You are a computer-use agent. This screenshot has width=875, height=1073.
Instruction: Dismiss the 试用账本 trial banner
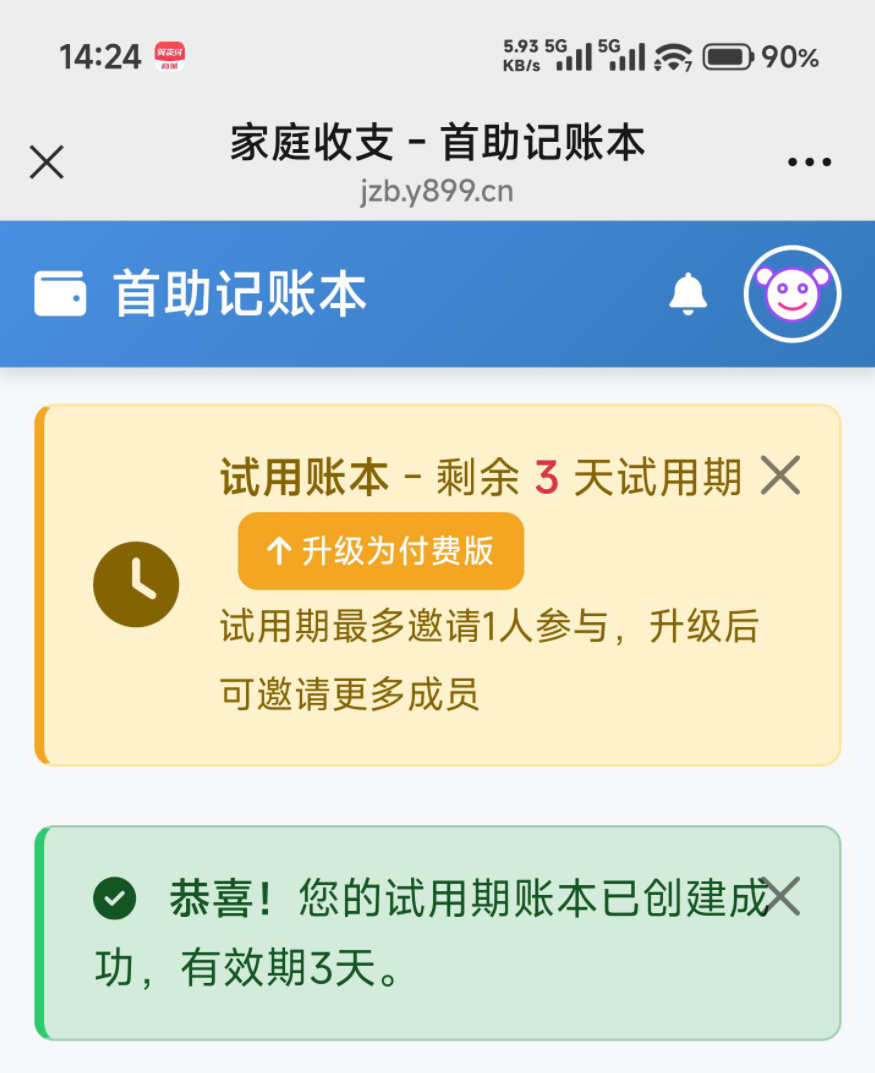(x=780, y=476)
